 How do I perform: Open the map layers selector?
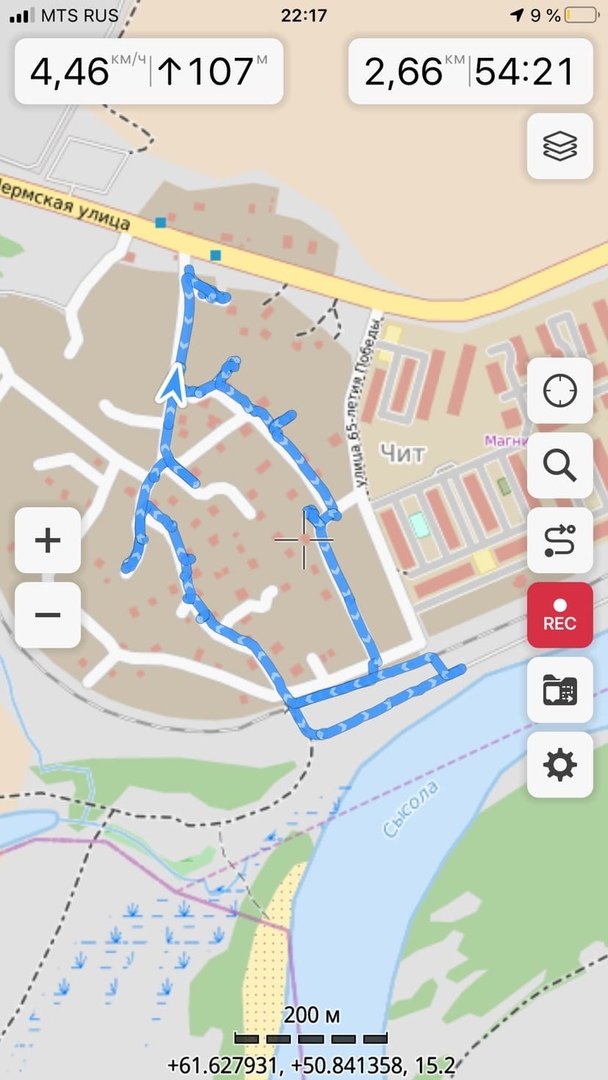coord(560,146)
